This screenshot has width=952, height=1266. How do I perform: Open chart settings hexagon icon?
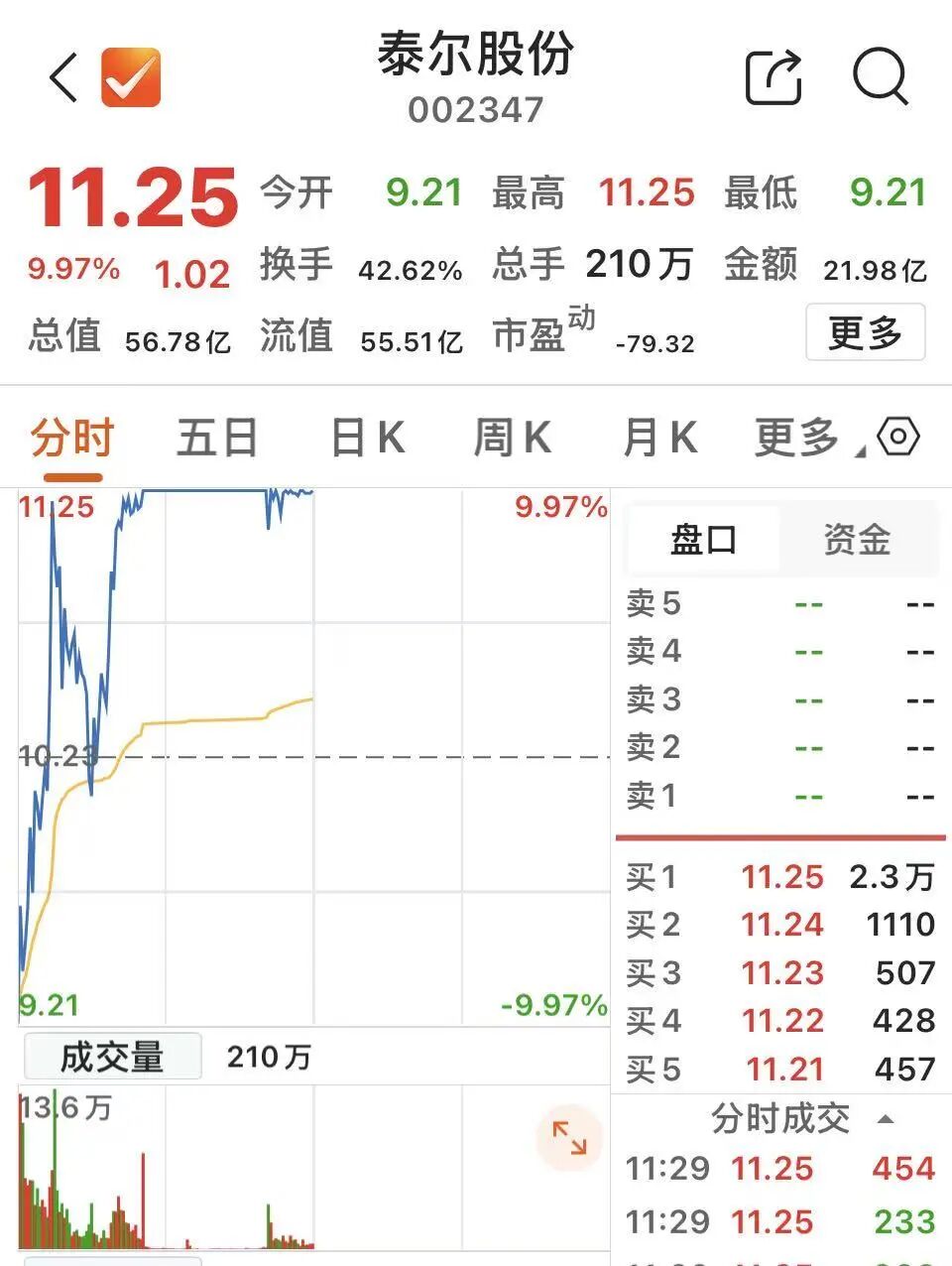click(898, 438)
